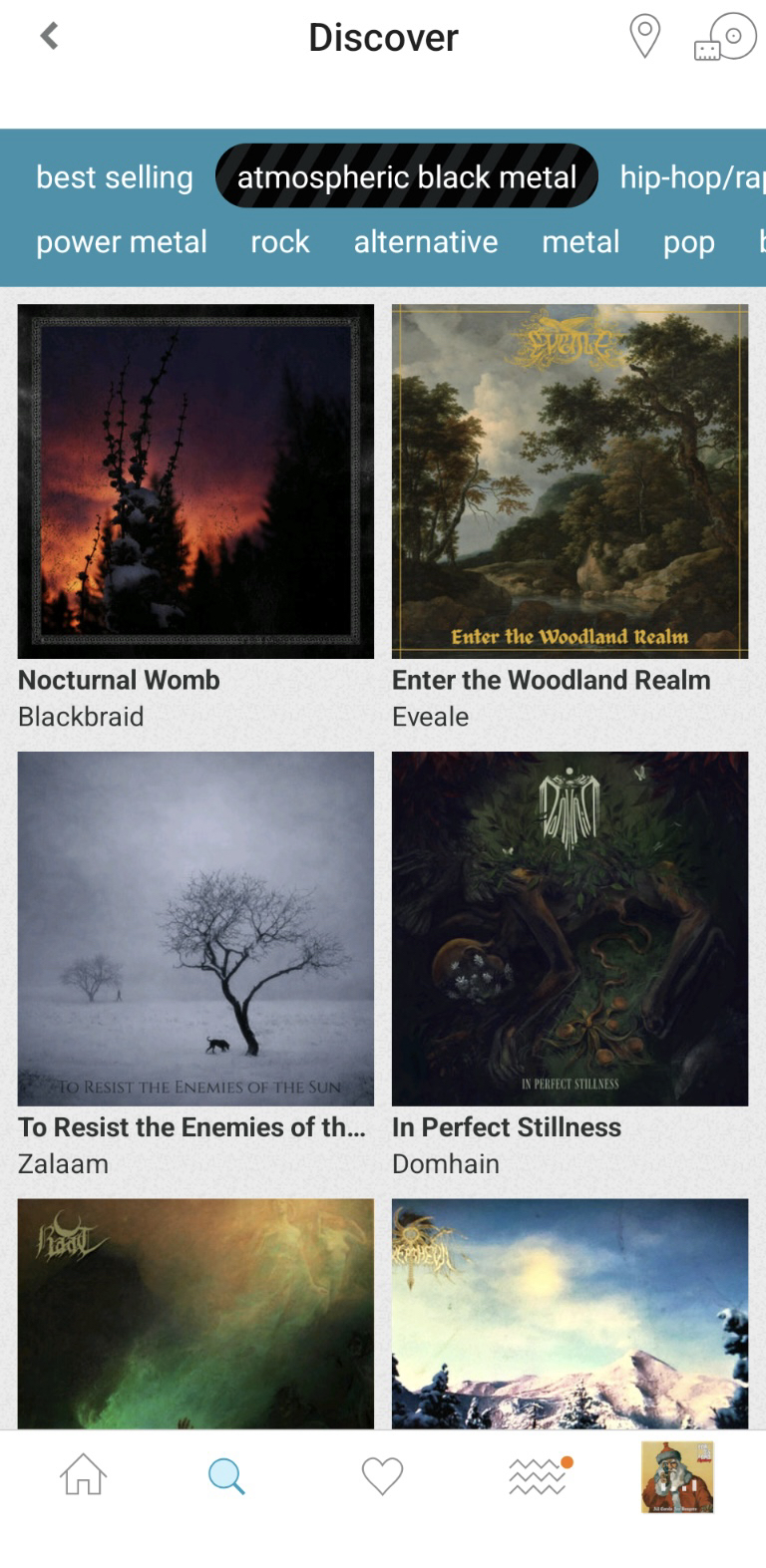The image size is (766, 1568).
Task: Open the now playing album thumbnail
Action: coord(677,1477)
